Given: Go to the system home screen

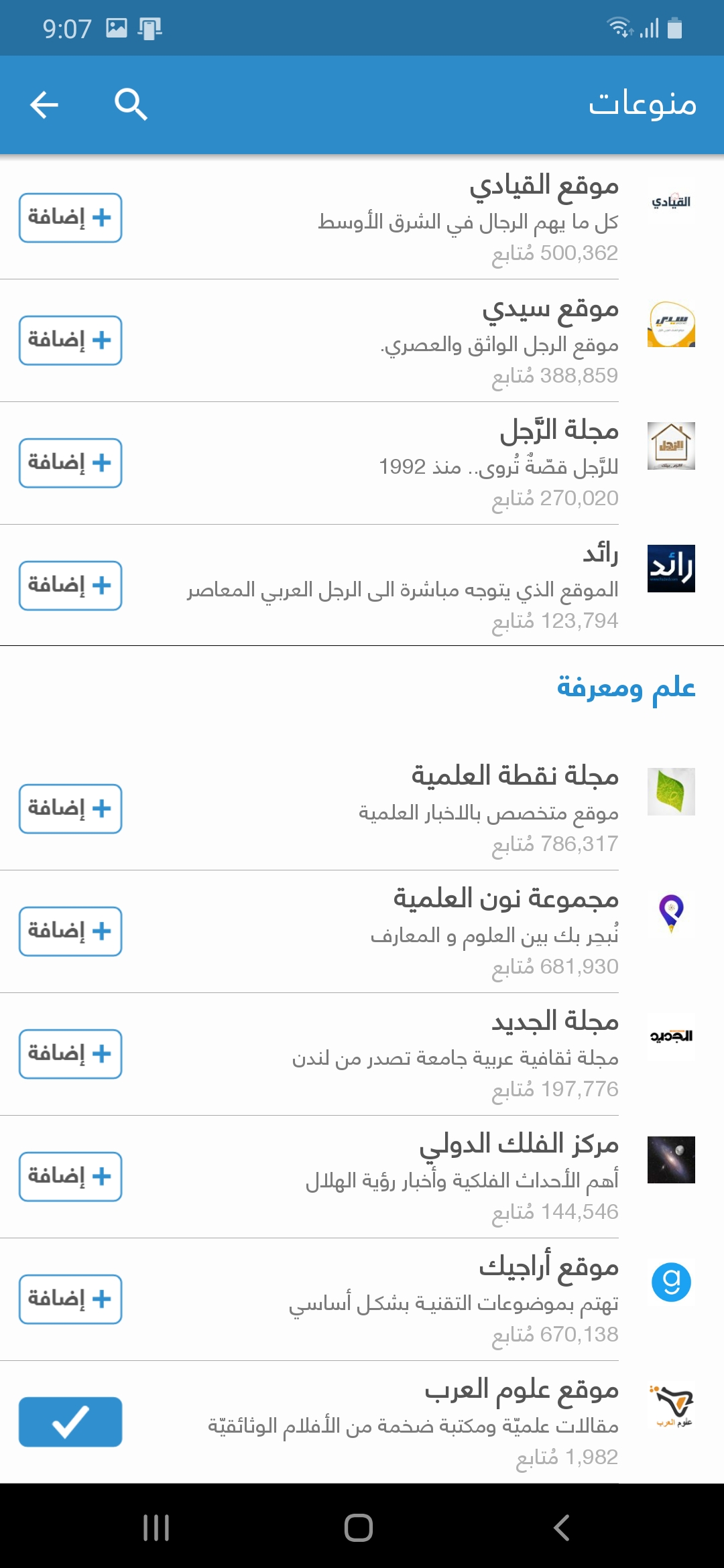Looking at the screenshot, I should [x=359, y=1528].
